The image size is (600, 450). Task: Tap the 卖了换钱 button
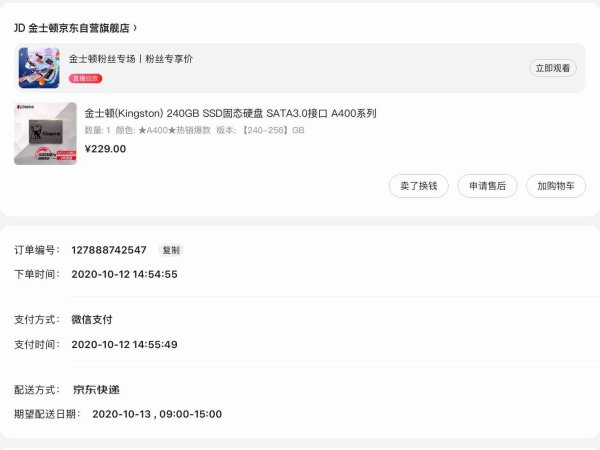[418, 186]
